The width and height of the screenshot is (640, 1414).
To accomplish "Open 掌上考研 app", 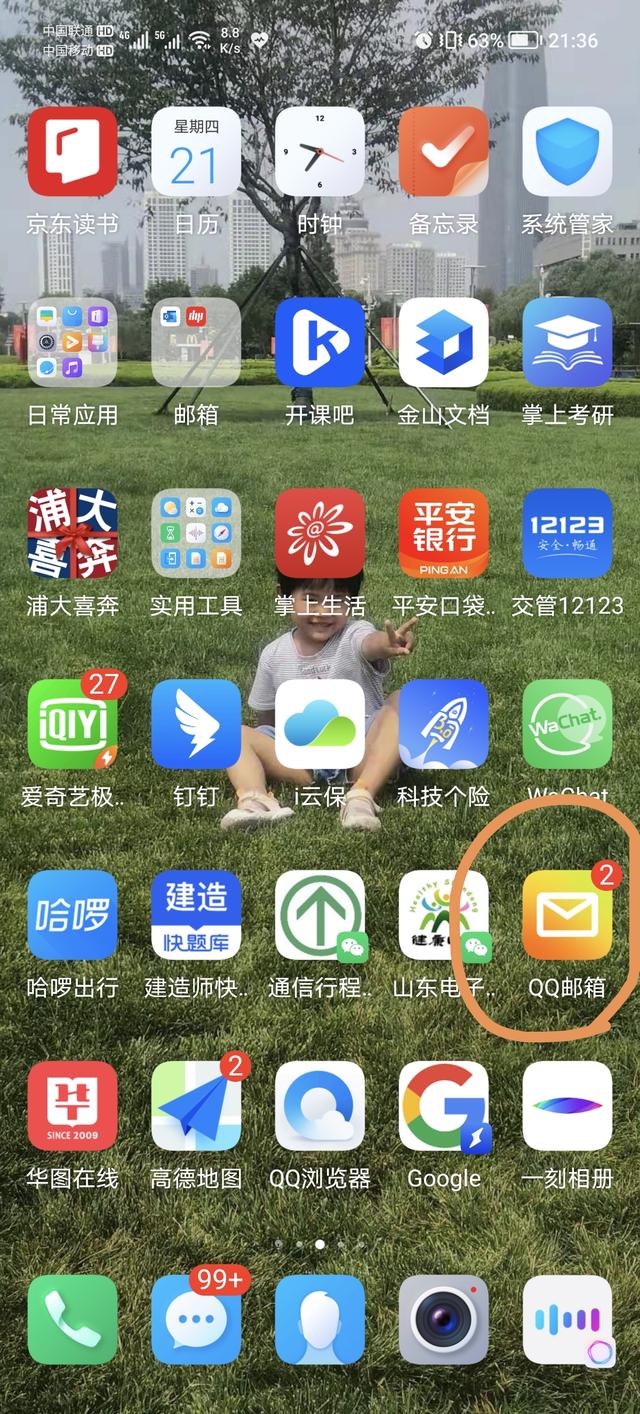I will 567,343.
